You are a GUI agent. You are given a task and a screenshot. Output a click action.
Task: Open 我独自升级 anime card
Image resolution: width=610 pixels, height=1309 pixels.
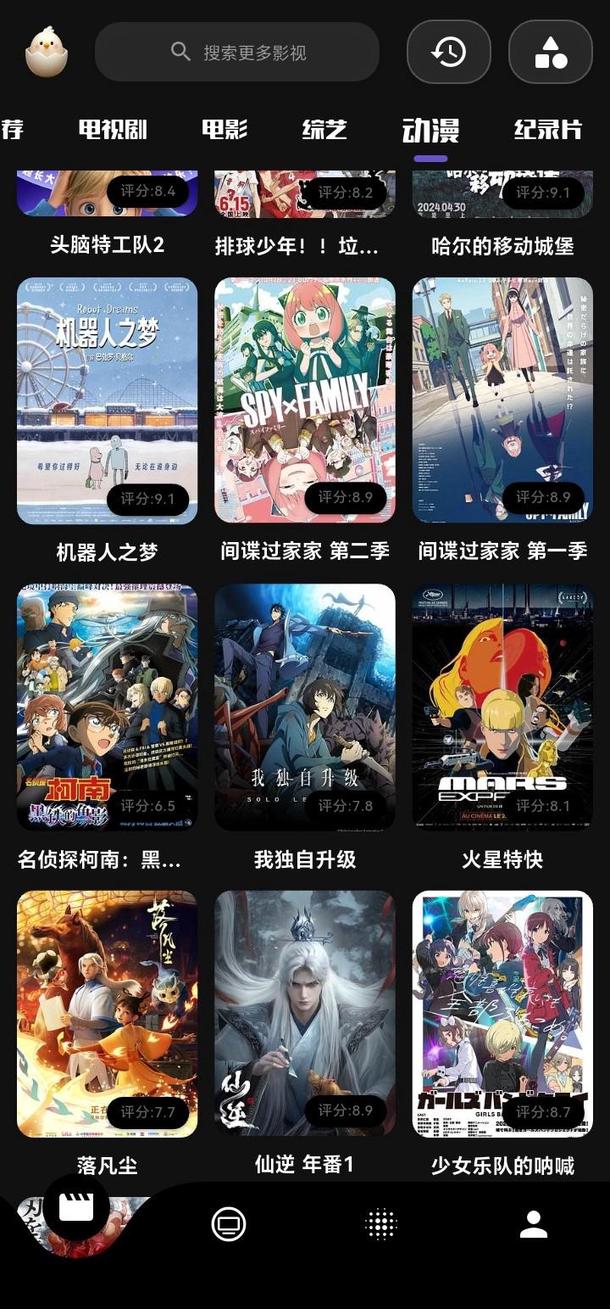[x=305, y=707]
